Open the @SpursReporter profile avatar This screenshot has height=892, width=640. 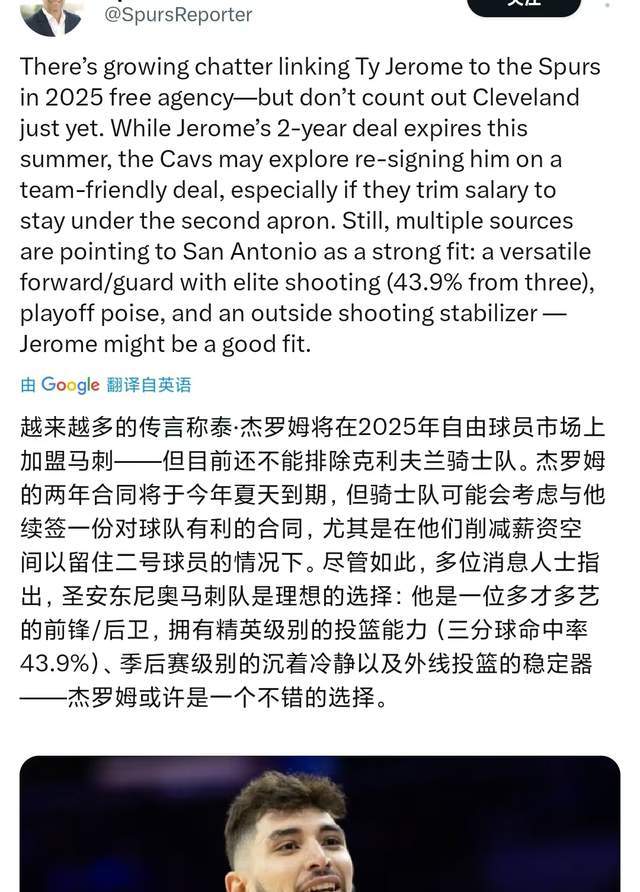pyautogui.click(x=52, y=12)
